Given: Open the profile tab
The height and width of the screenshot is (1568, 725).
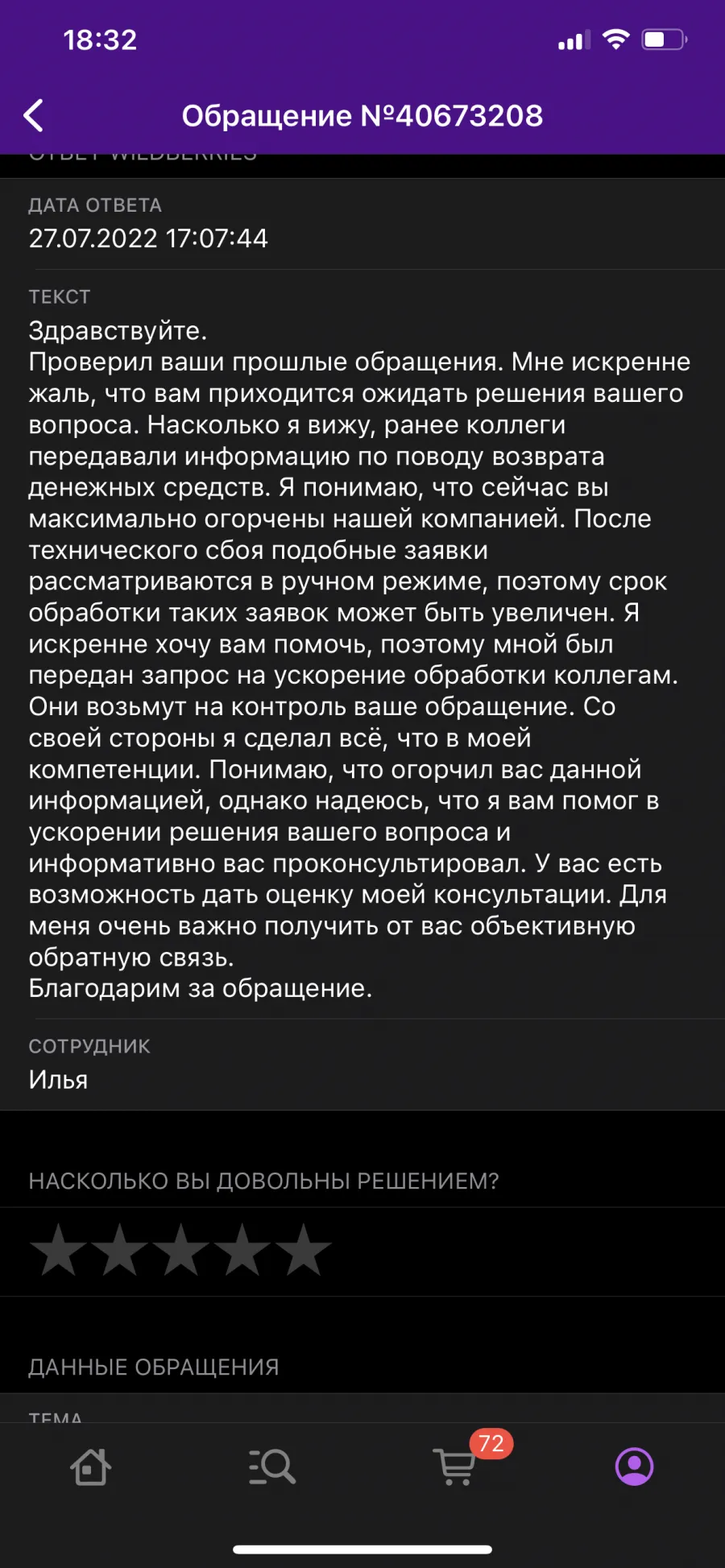Looking at the screenshot, I should pyautogui.click(x=635, y=1467).
